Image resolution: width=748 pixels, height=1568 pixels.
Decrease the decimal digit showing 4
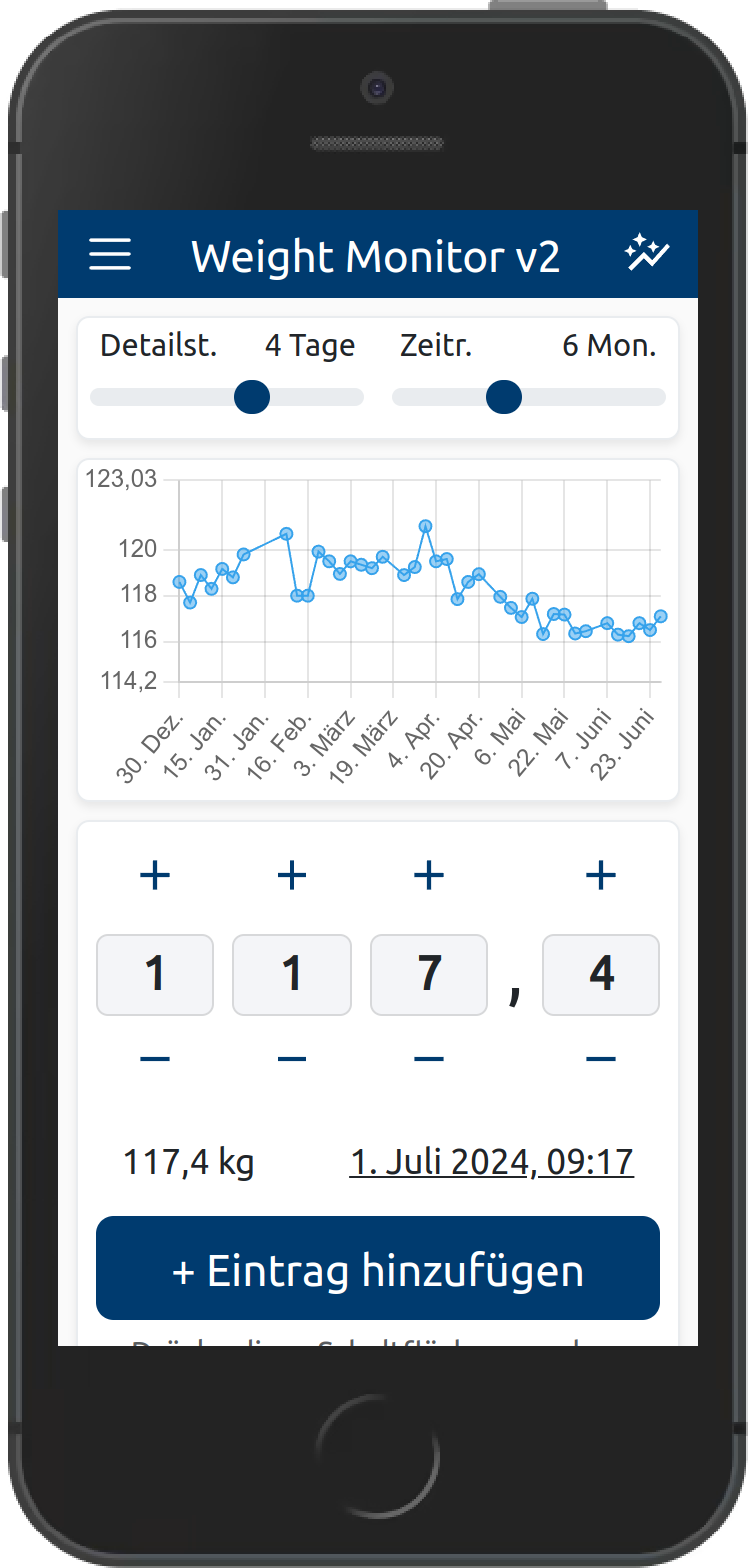coord(601,1058)
